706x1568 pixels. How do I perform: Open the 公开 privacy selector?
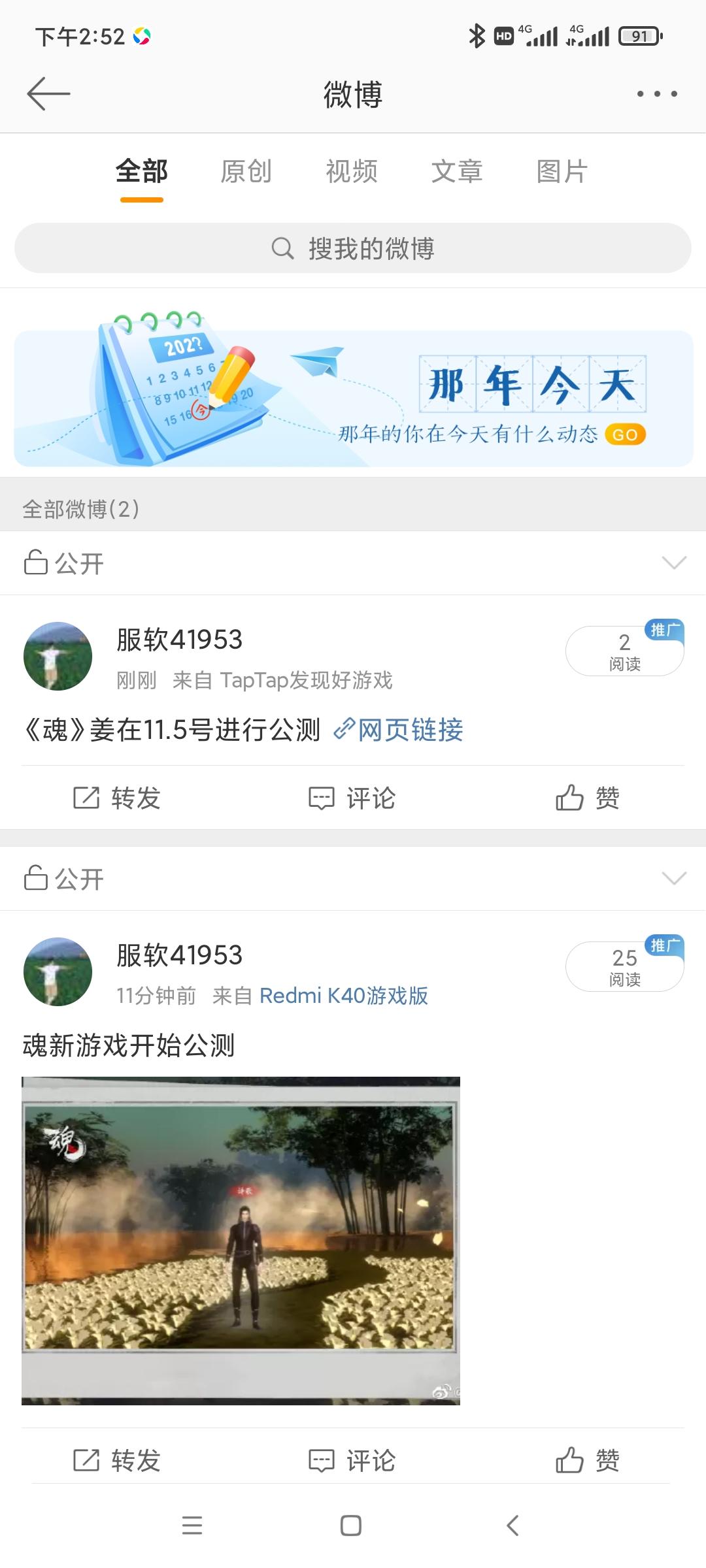72,563
